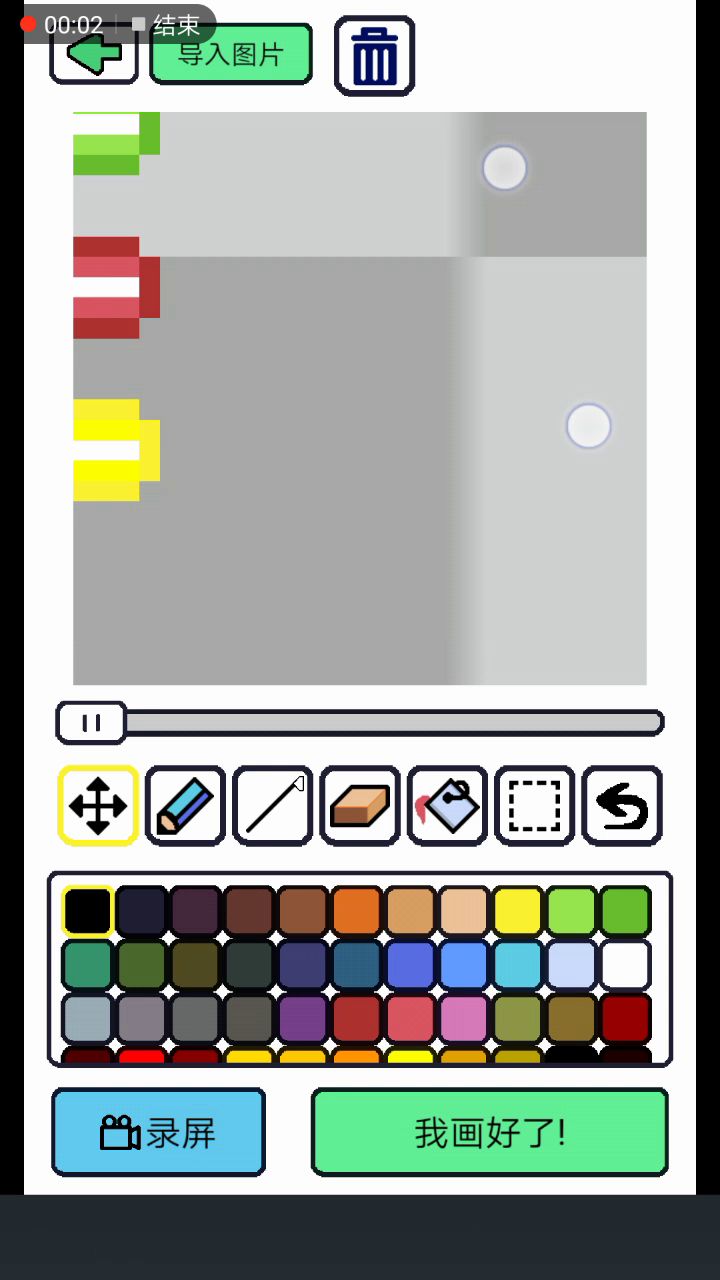720x1280 pixels.
Task: Tap the zoom slider handle
Action: point(91,722)
